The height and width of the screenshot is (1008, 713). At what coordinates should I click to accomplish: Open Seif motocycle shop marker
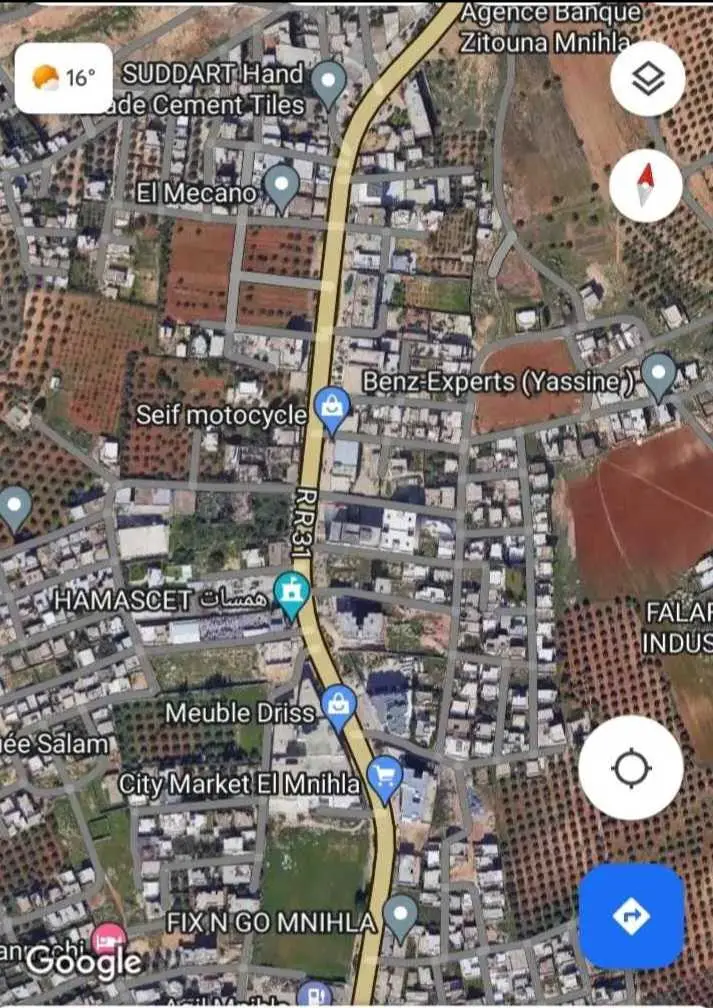tap(331, 410)
